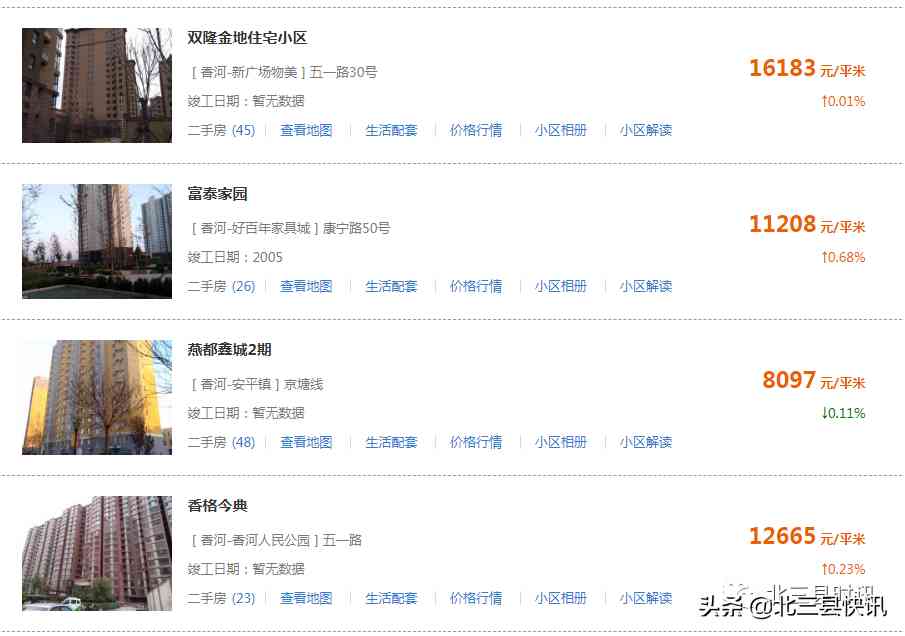The image size is (905, 636).
Task: Open 价格行情 for 富泰家园
Action: 476,286
